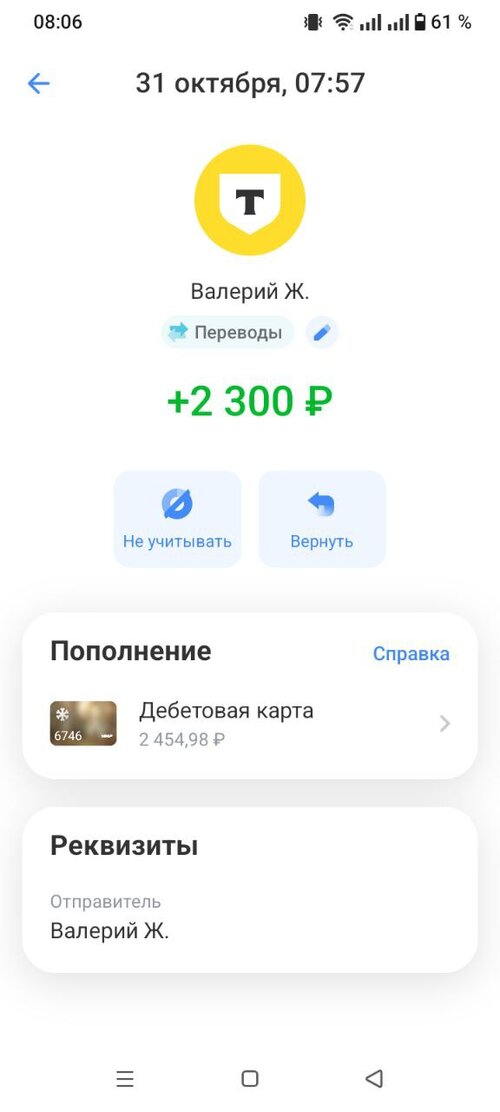Tap the Не учитывать button
The image size is (500, 1112).
[177, 519]
